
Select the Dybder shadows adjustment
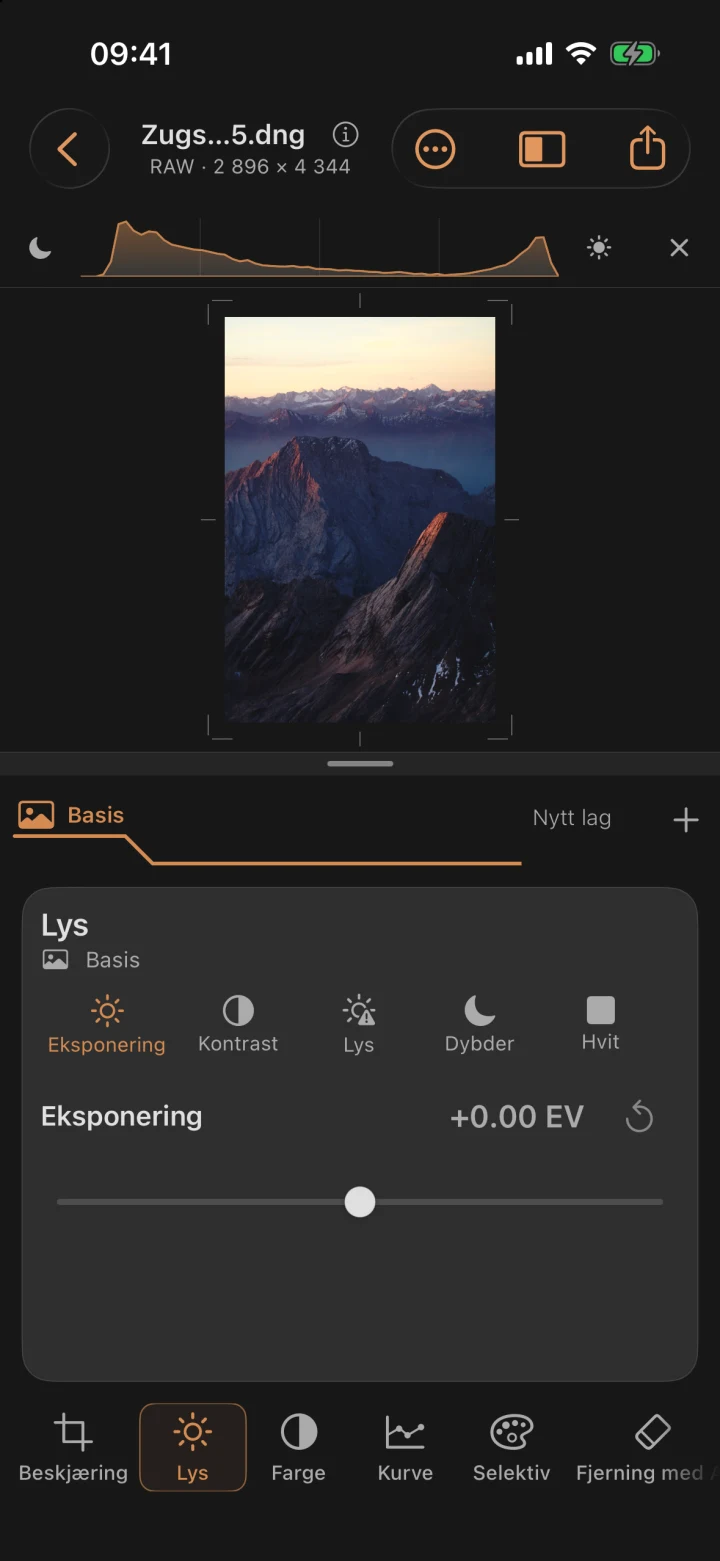479,1025
